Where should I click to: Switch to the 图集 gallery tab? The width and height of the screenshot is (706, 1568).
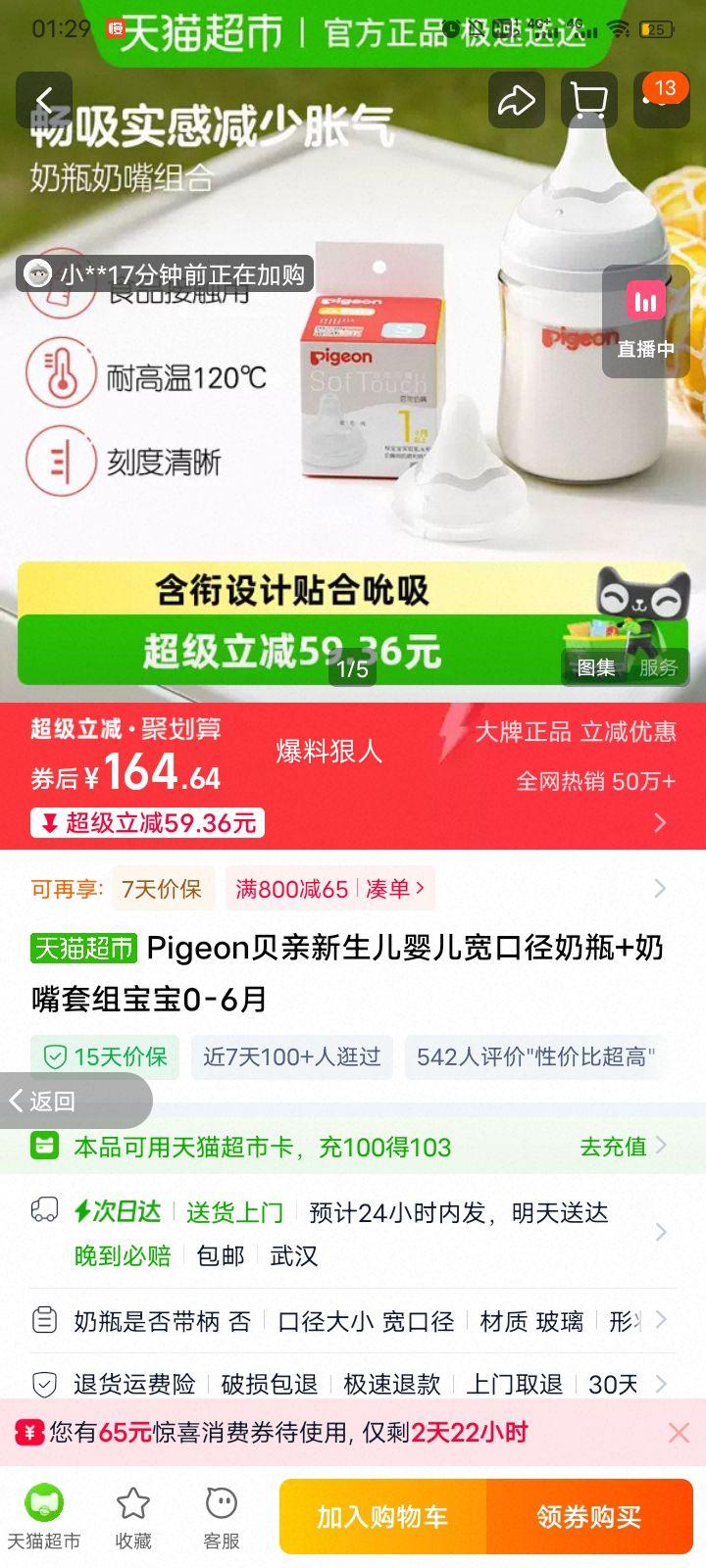597,667
